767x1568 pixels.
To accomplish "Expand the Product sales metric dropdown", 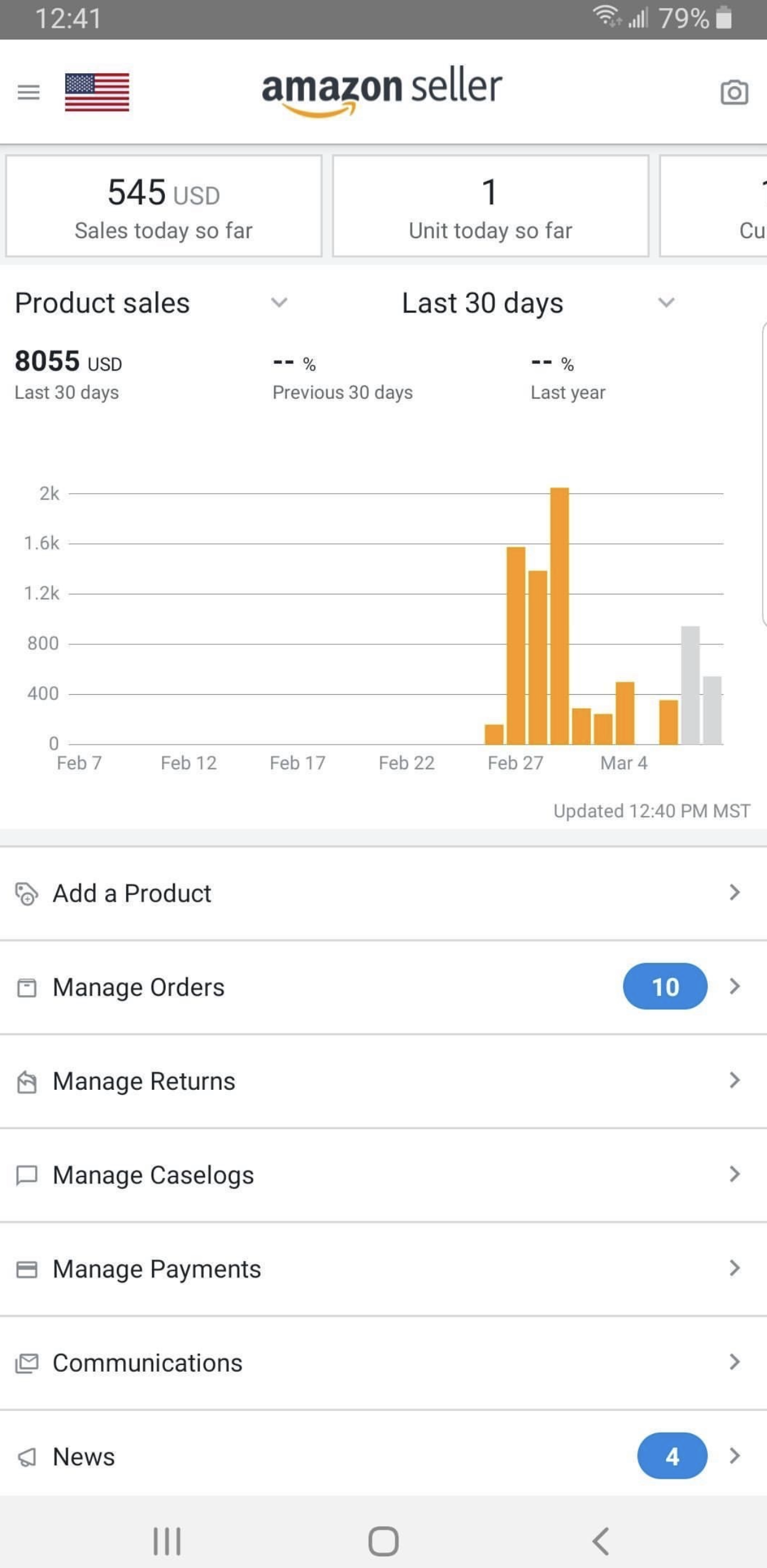I will 151,303.
